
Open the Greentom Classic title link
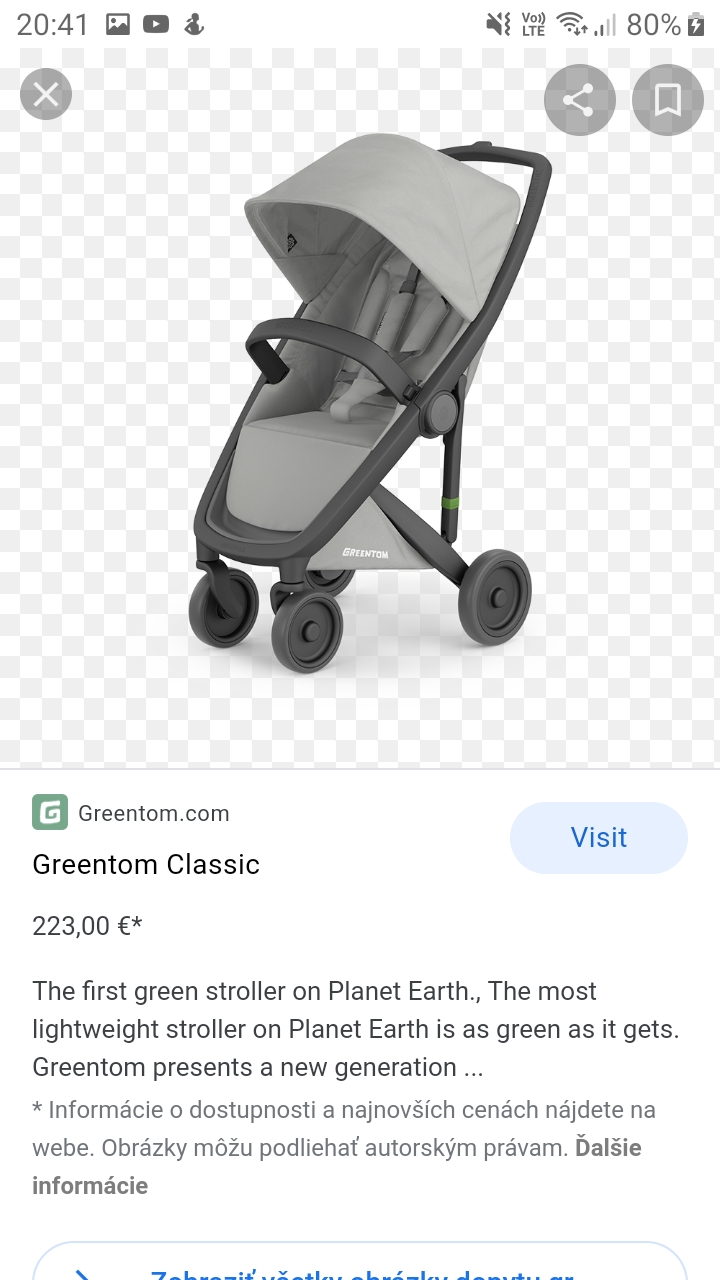146,864
